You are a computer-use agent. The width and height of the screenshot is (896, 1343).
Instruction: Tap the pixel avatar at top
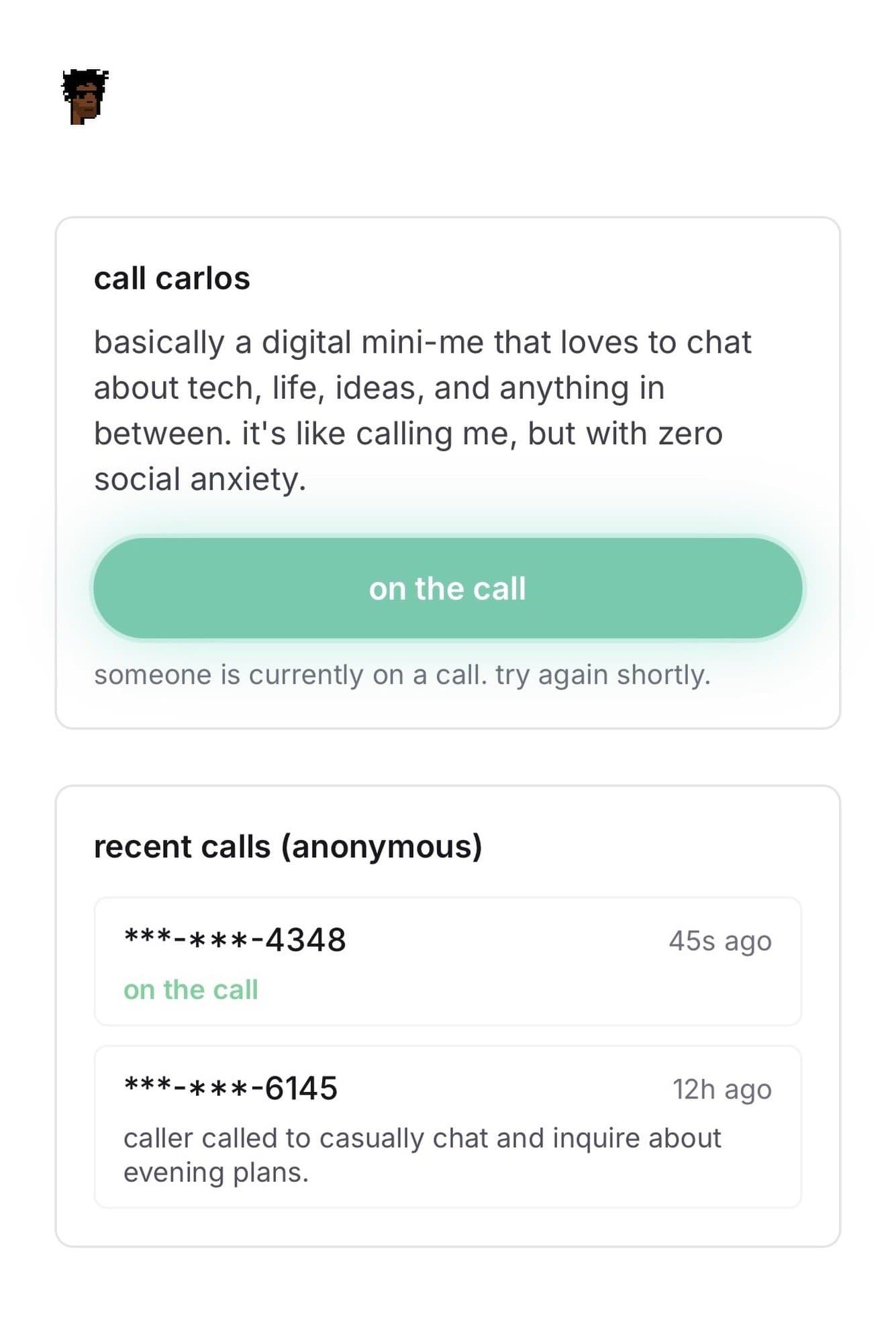[x=85, y=97]
